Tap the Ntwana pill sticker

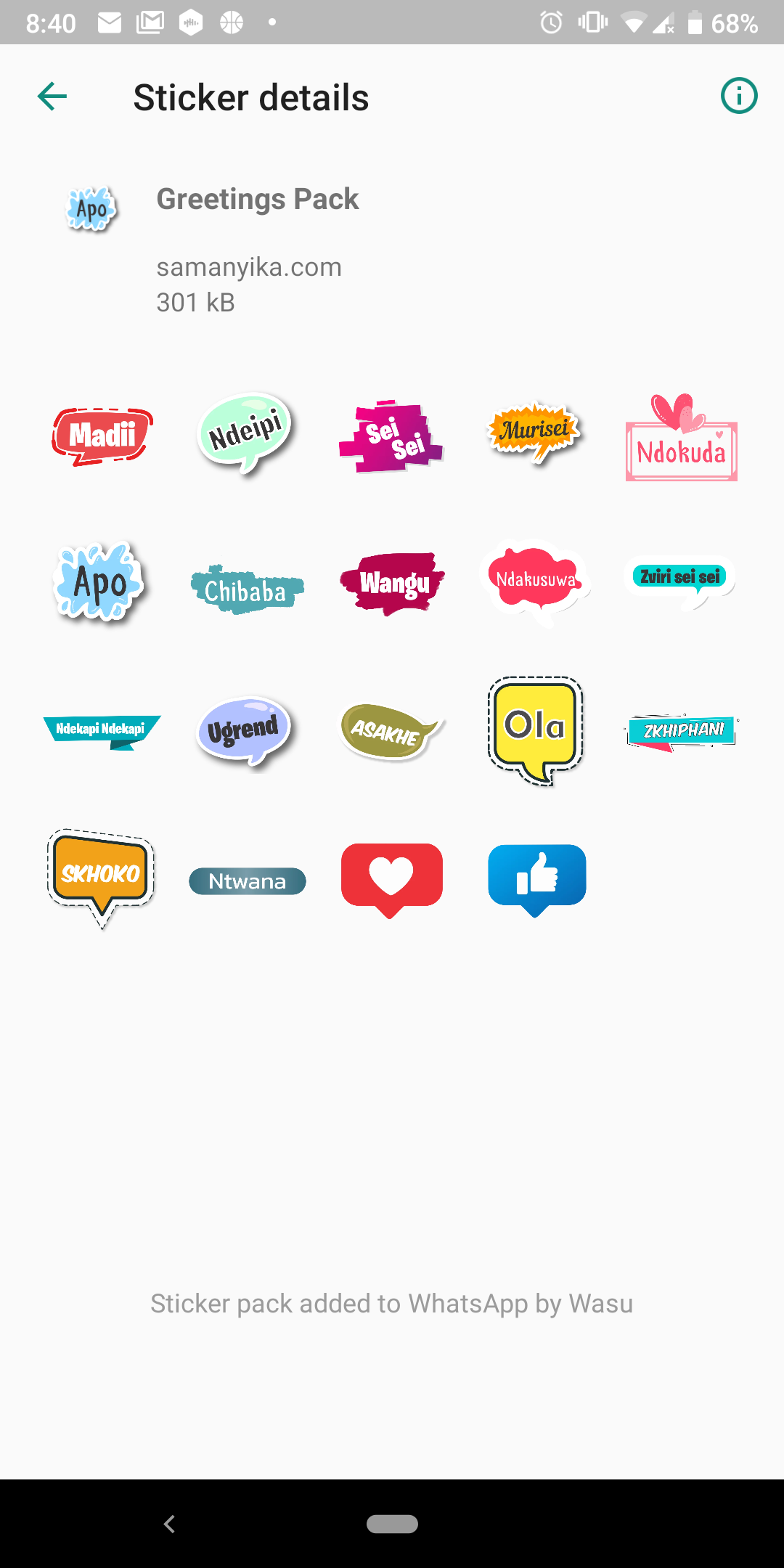[248, 881]
